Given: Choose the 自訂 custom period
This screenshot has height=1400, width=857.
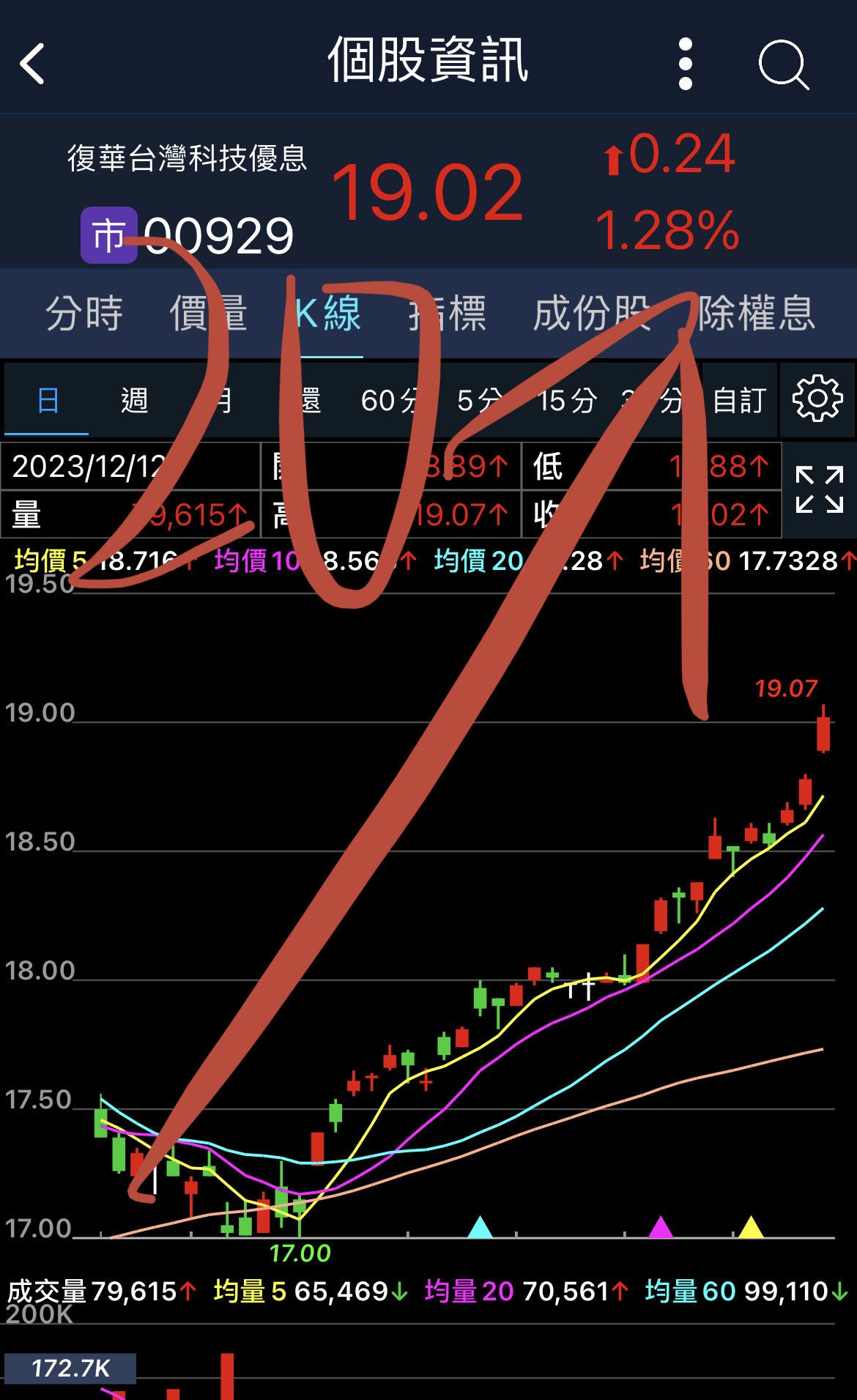Looking at the screenshot, I should 740,400.
